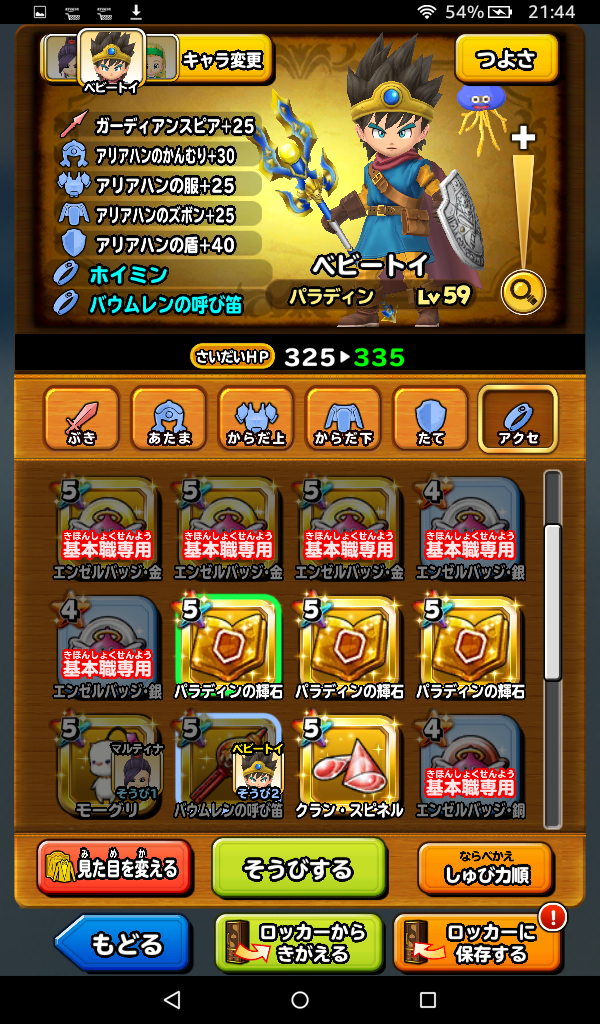The image size is (600, 1024).
Task: Tap the system home button
Action: (x=300, y=999)
